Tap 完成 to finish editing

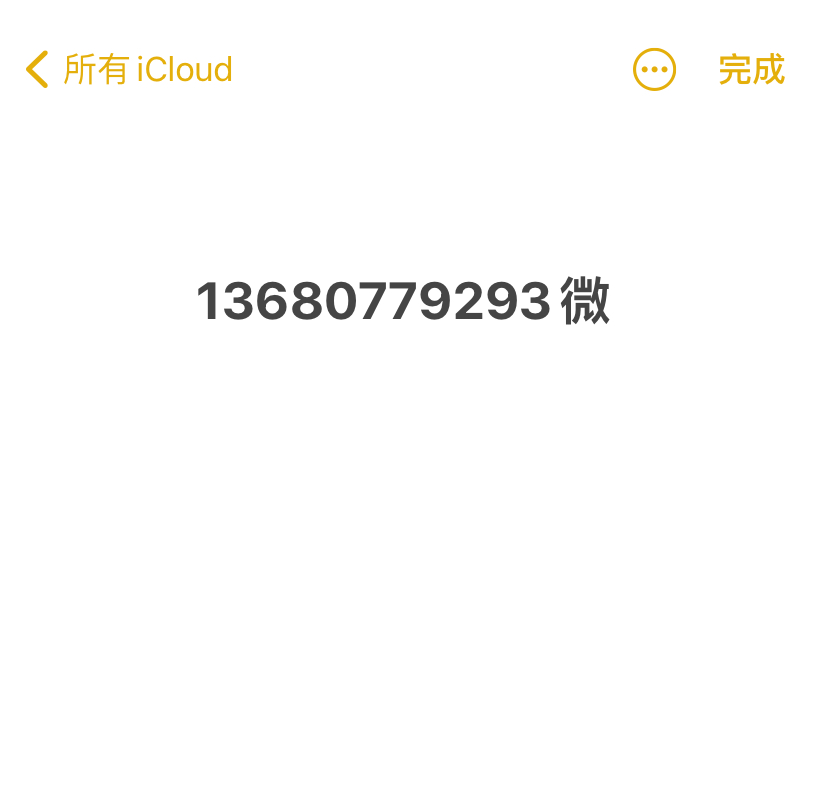pyautogui.click(x=751, y=70)
